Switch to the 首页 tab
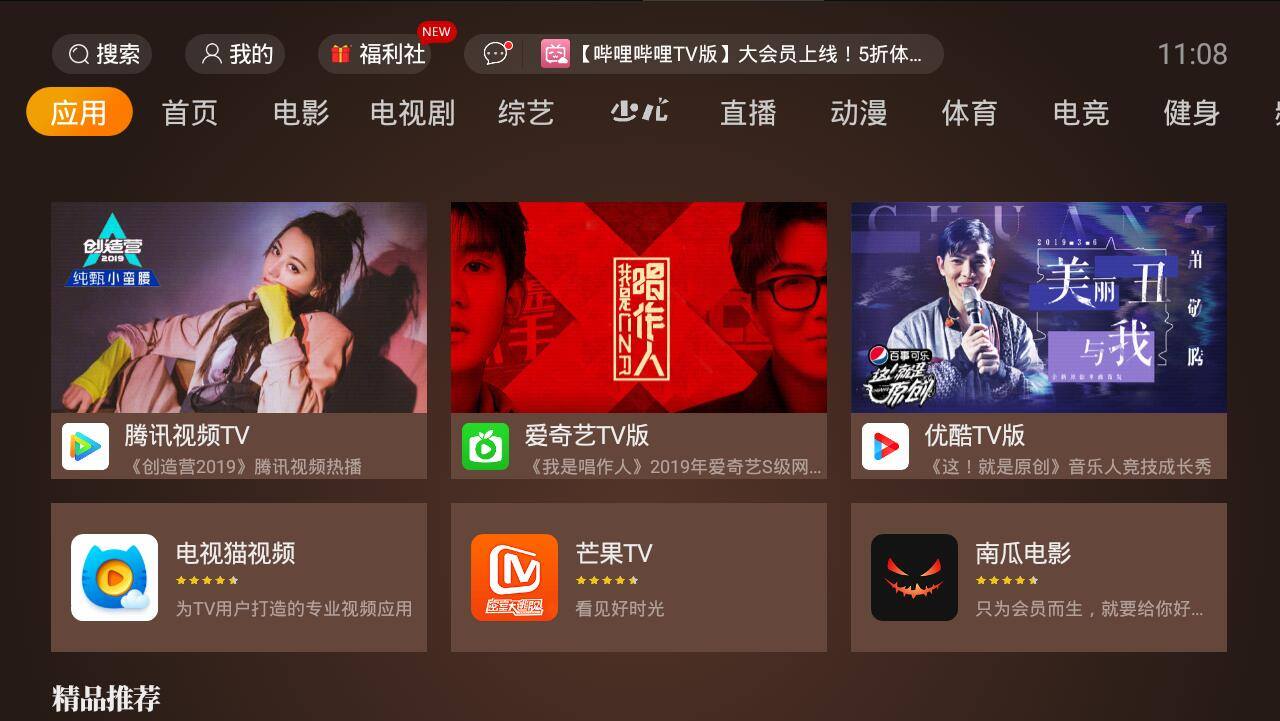The image size is (1280, 721). click(190, 113)
